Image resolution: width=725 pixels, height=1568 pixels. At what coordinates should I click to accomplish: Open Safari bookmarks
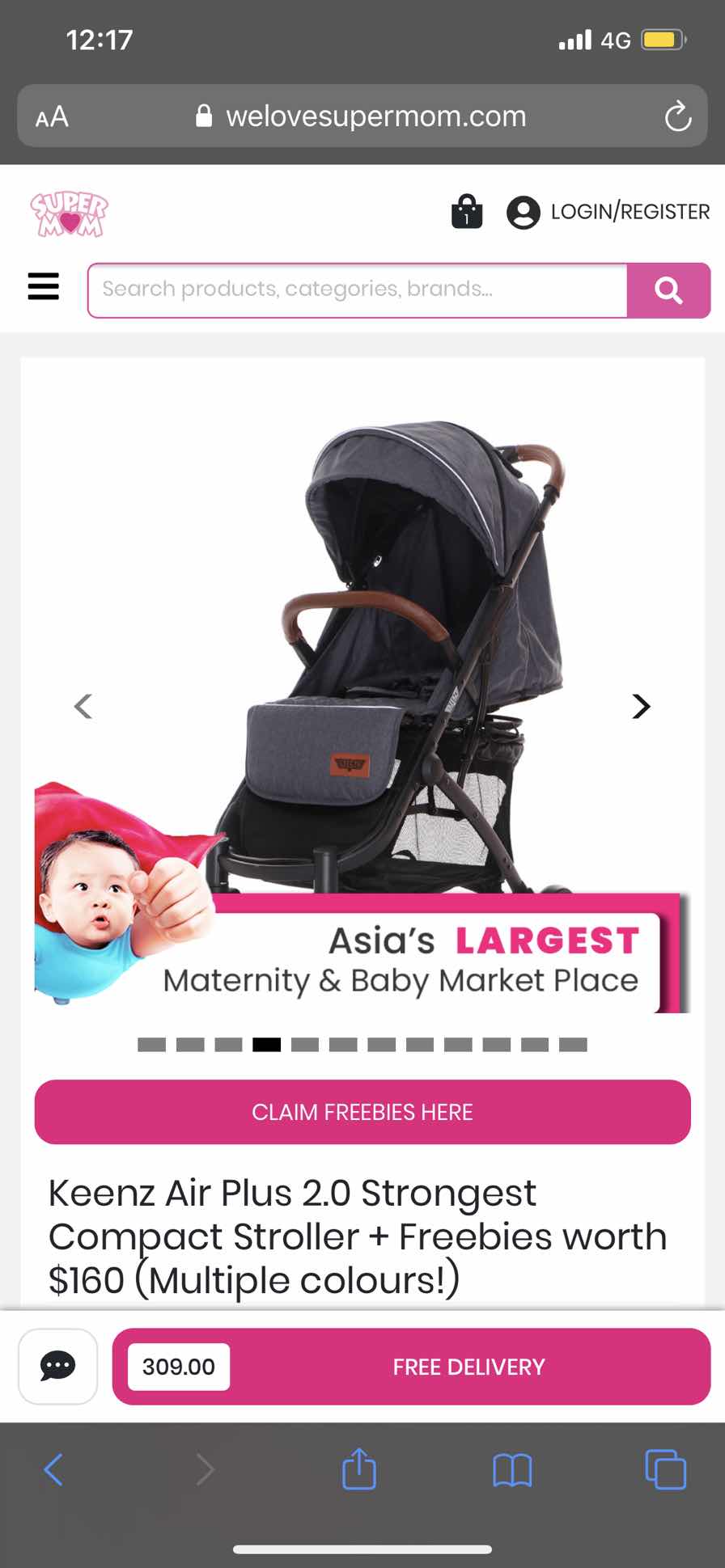point(512,1469)
